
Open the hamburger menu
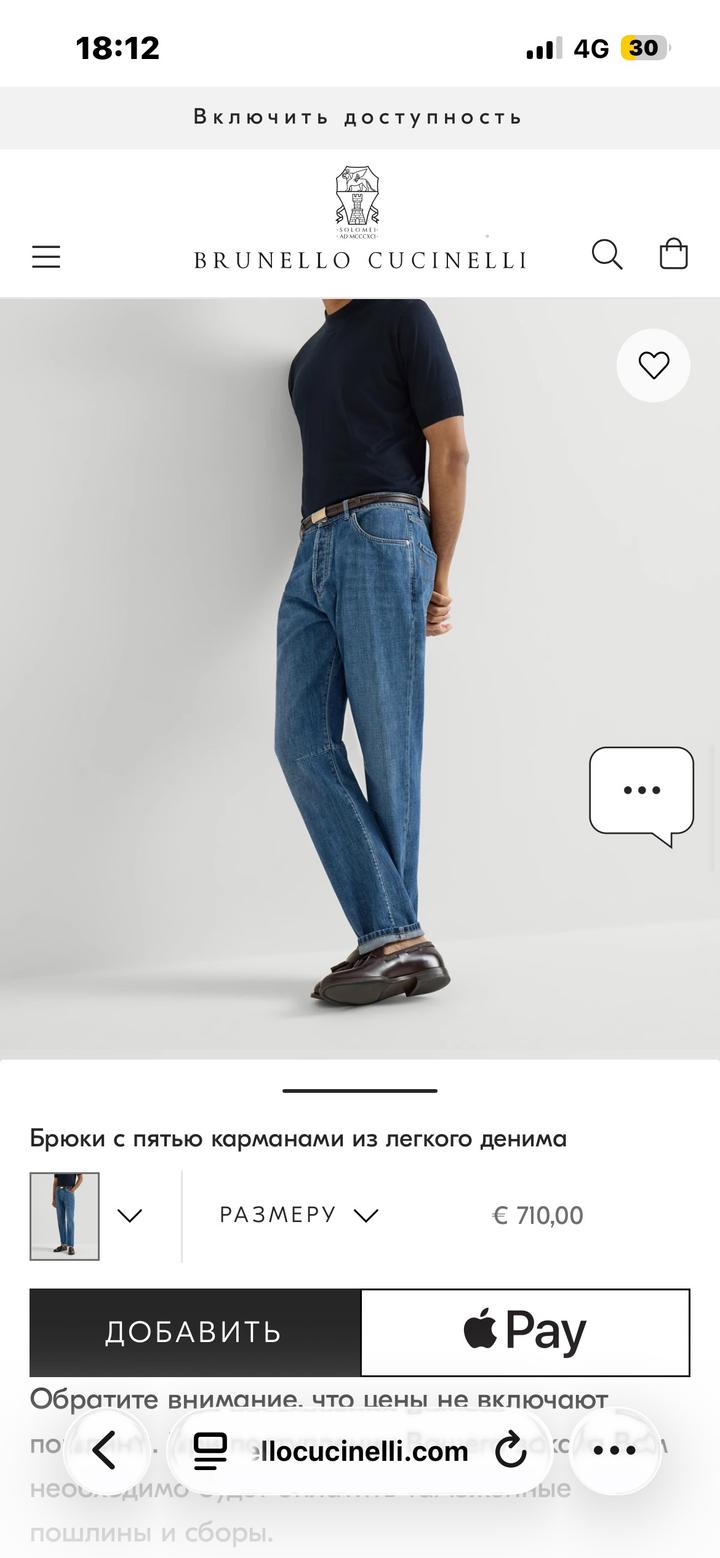(46, 257)
